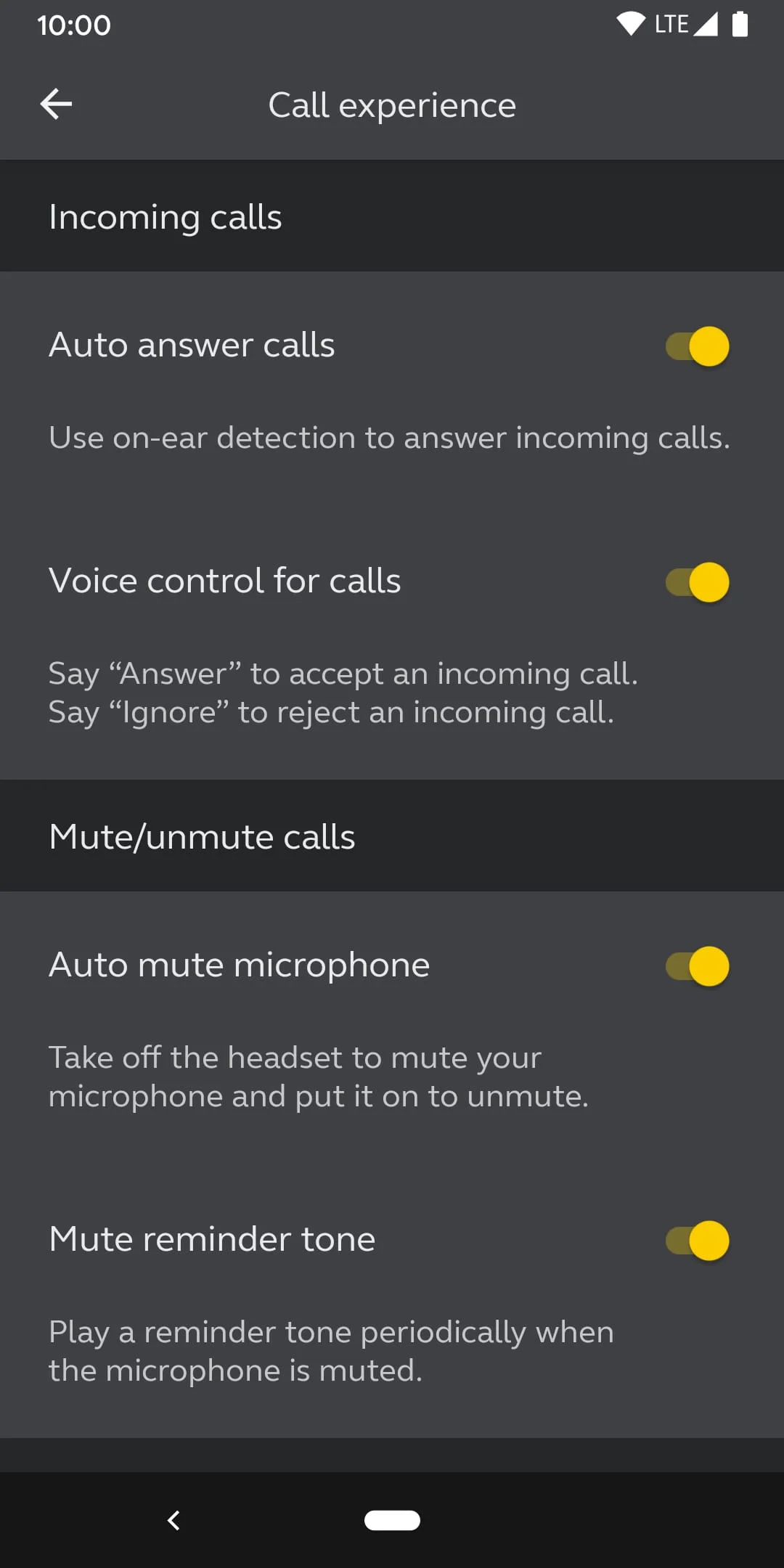Tap the Mute/unmute calls section header
The width and height of the screenshot is (784, 1568).
(x=201, y=836)
